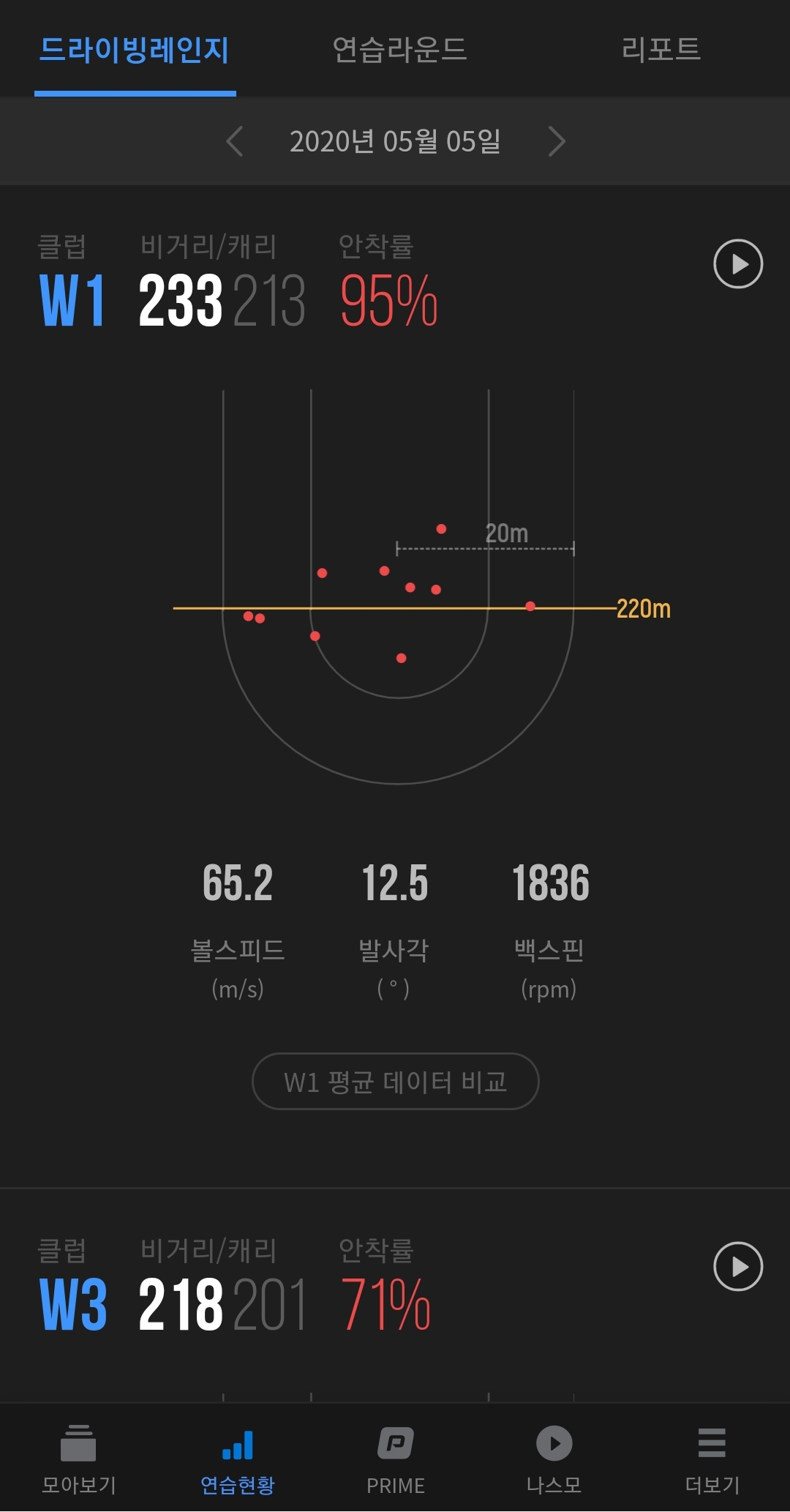Tap the date 2020년 05월 05일

[x=395, y=141]
